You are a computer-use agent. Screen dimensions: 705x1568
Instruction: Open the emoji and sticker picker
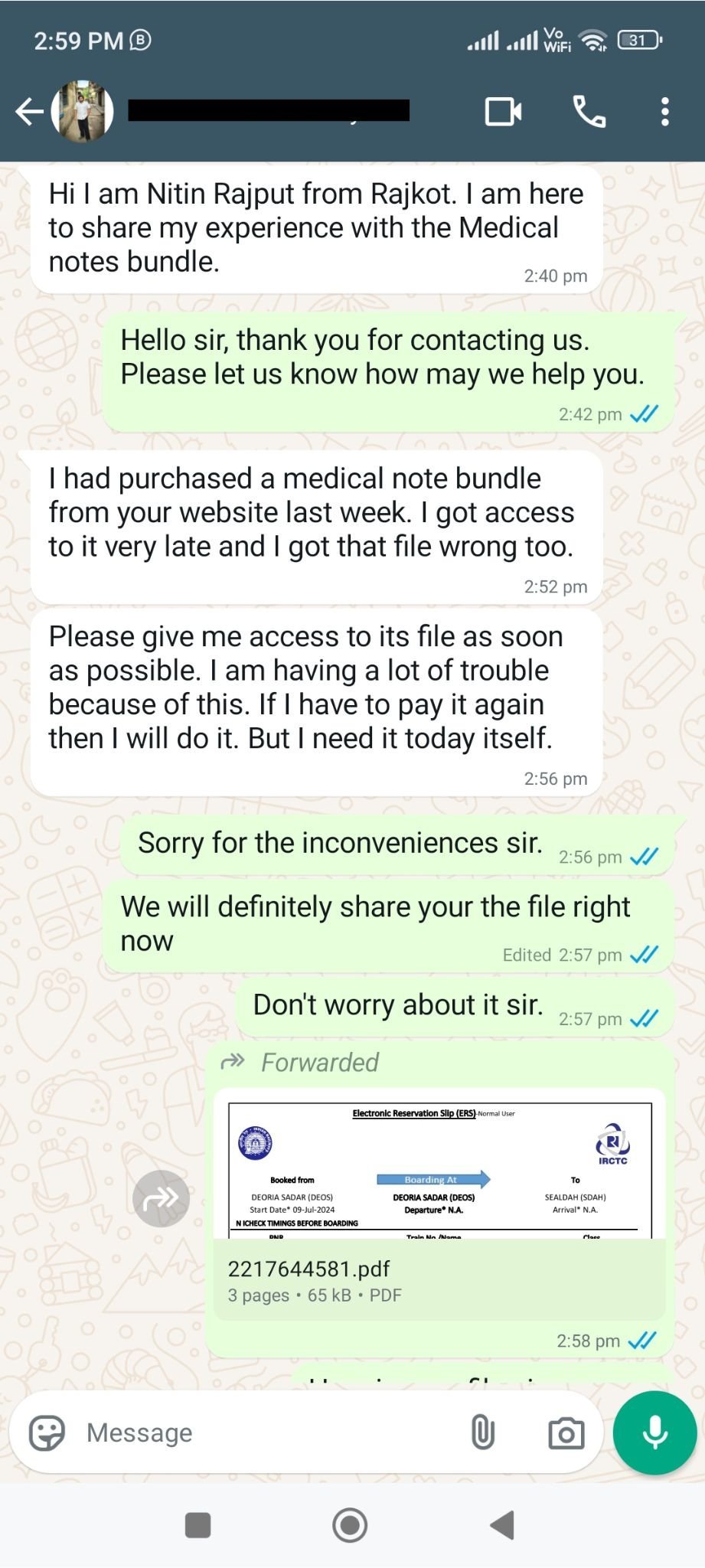(x=47, y=1432)
